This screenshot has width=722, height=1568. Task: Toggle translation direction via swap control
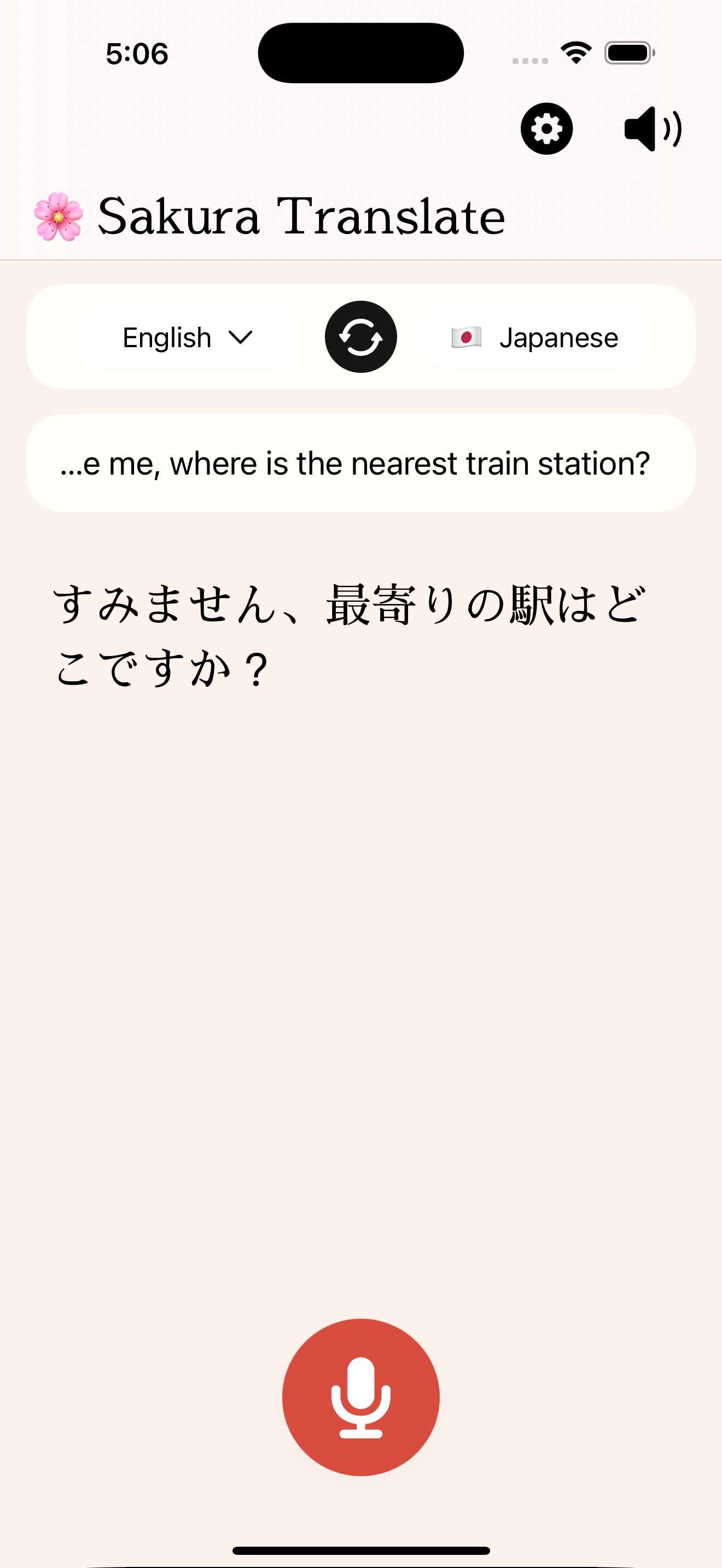360,337
